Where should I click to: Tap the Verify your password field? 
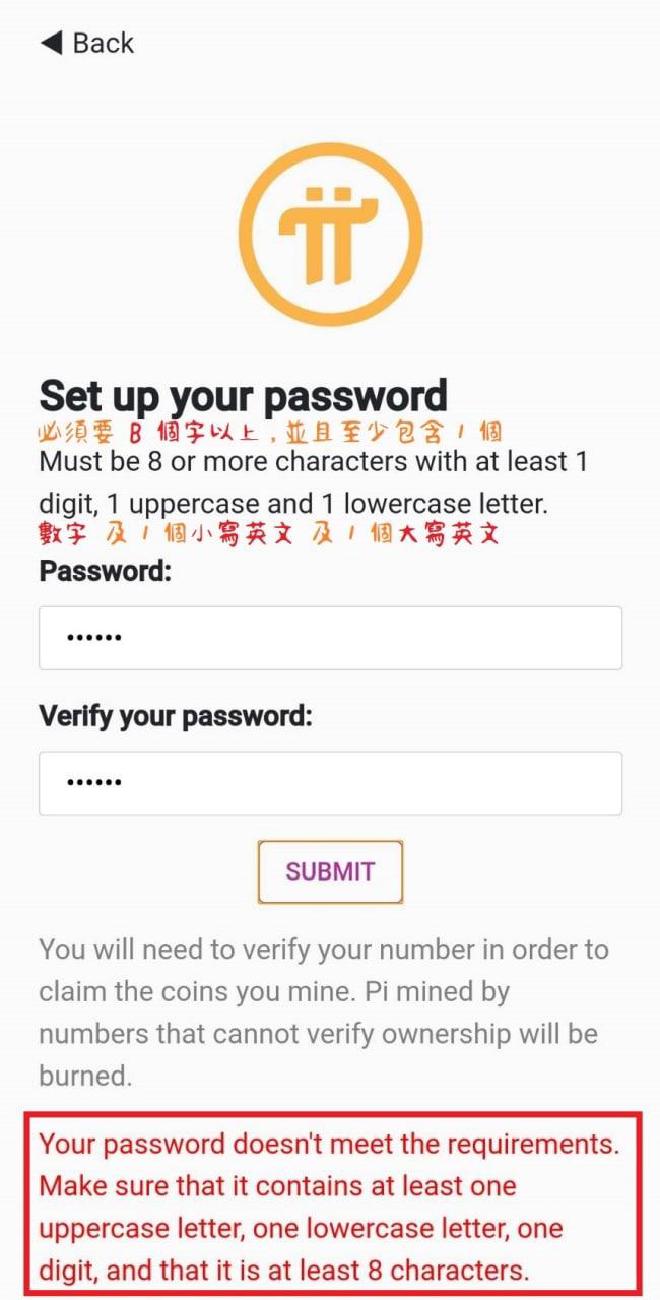(x=330, y=783)
